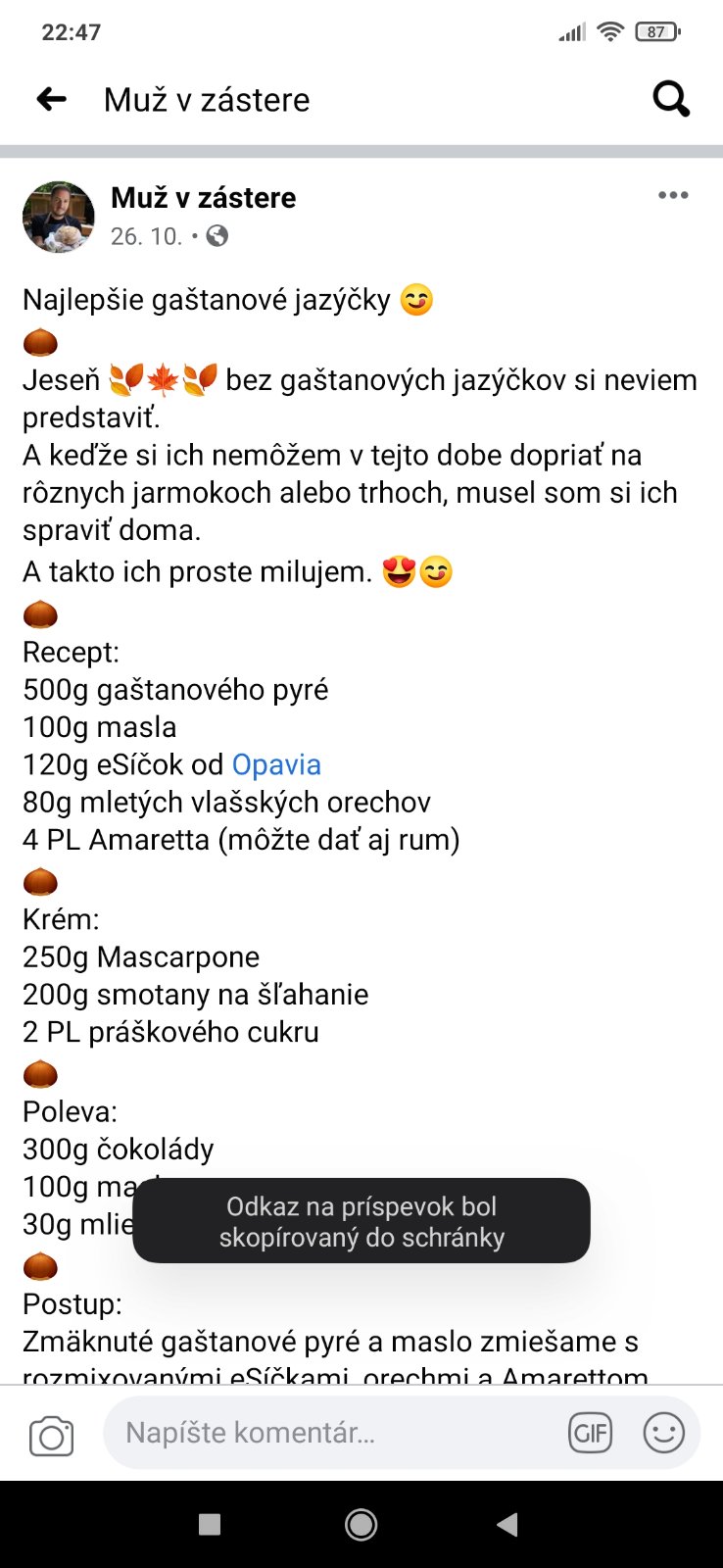Open the emoji smiley picker
723x1568 pixels.
click(663, 1433)
